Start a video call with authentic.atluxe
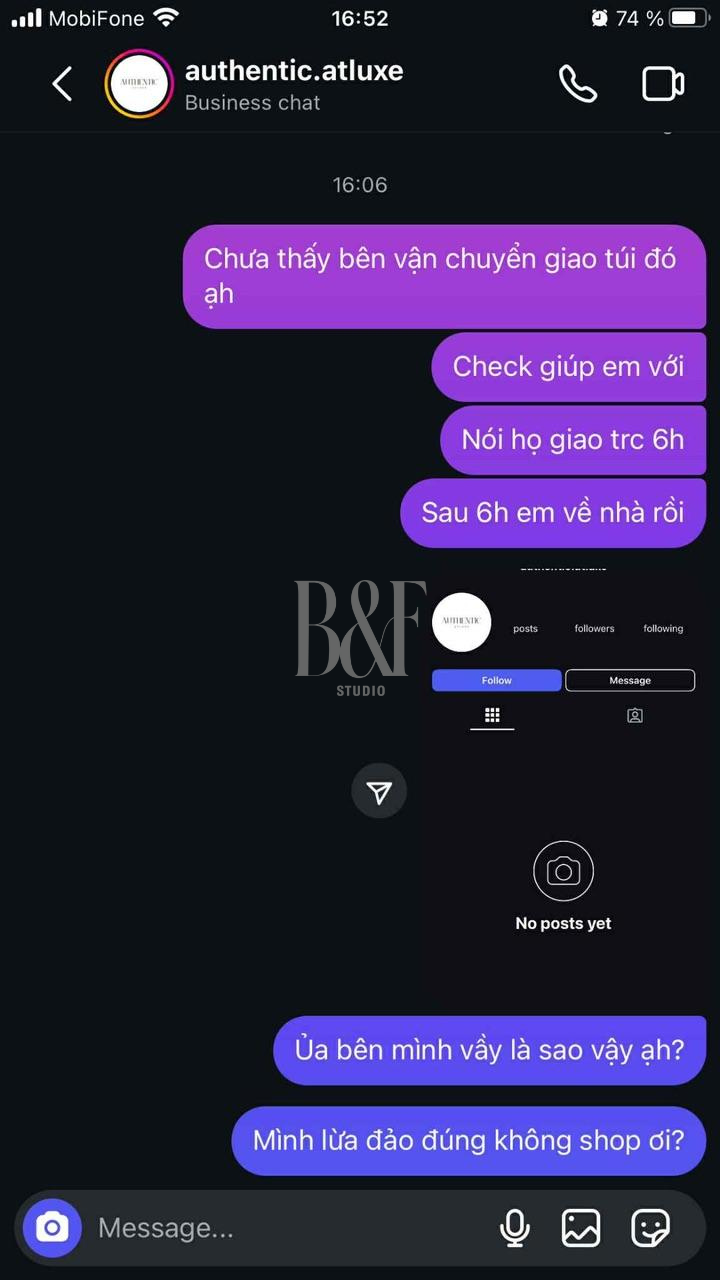720x1280 pixels. [x=663, y=84]
